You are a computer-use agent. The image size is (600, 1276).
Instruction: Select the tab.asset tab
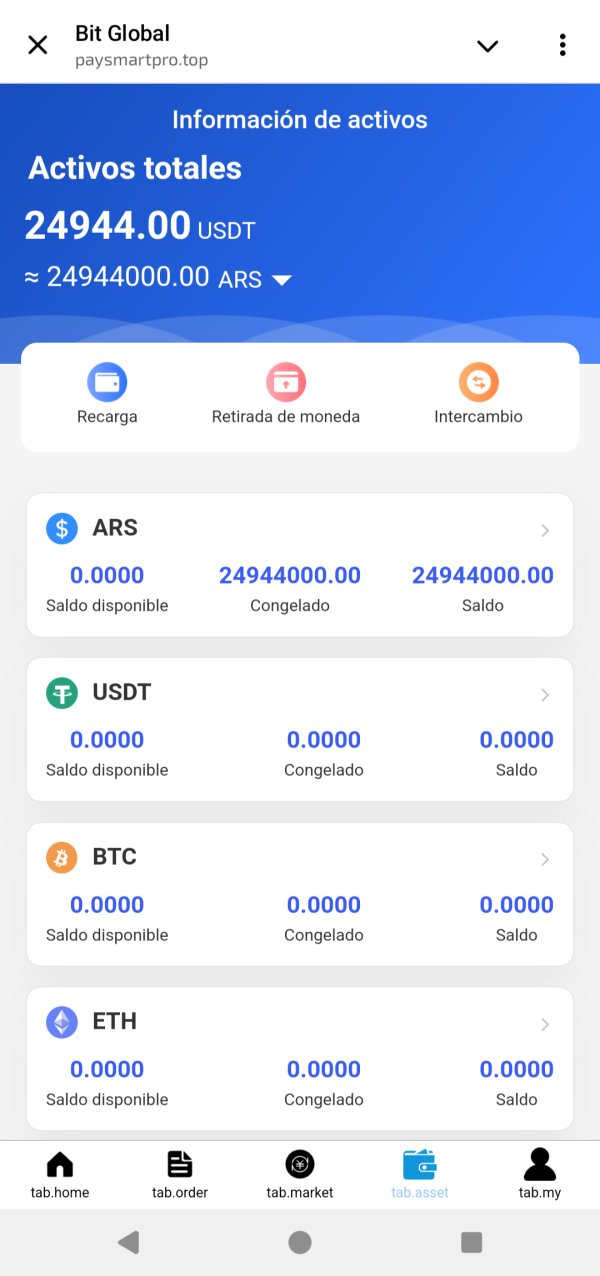tap(420, 1175)
